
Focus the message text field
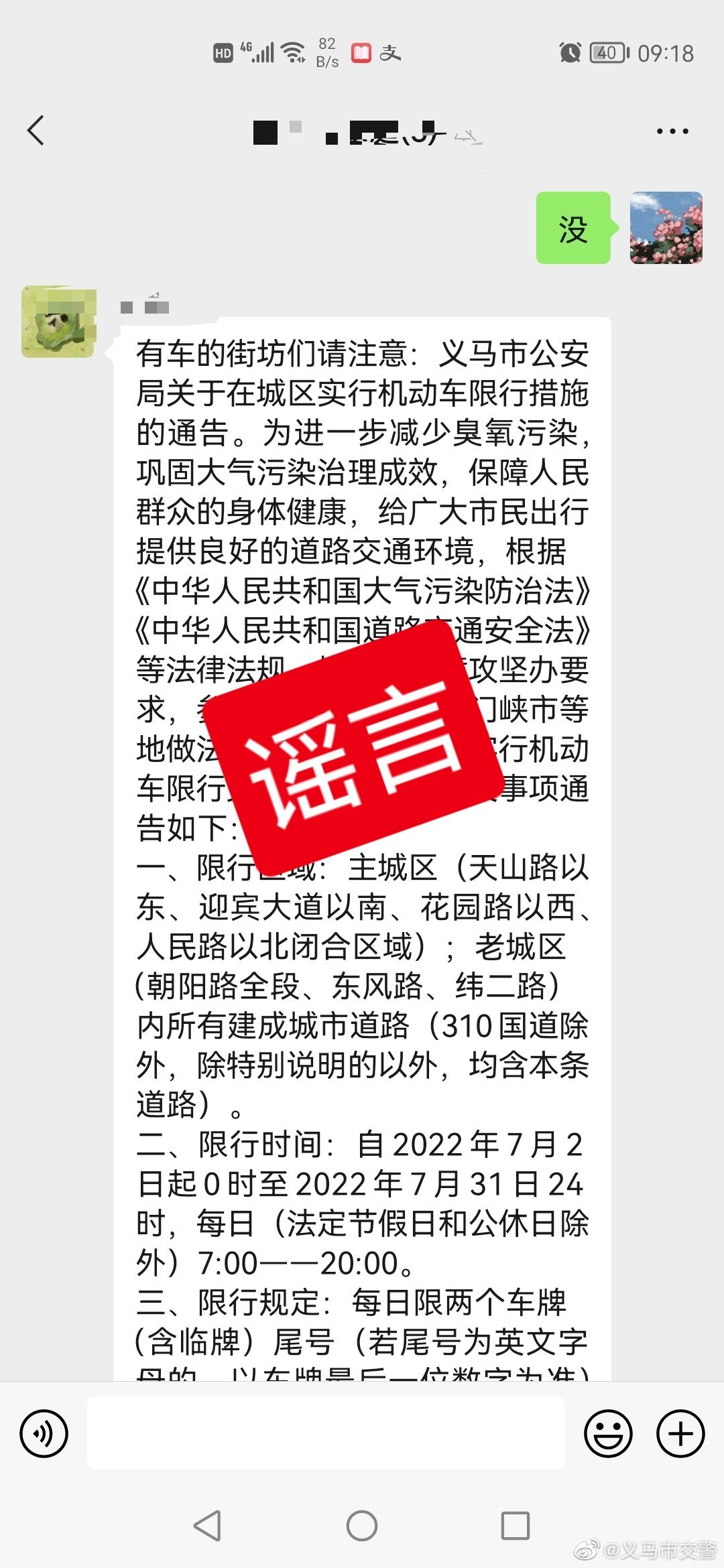point(325,1433)
